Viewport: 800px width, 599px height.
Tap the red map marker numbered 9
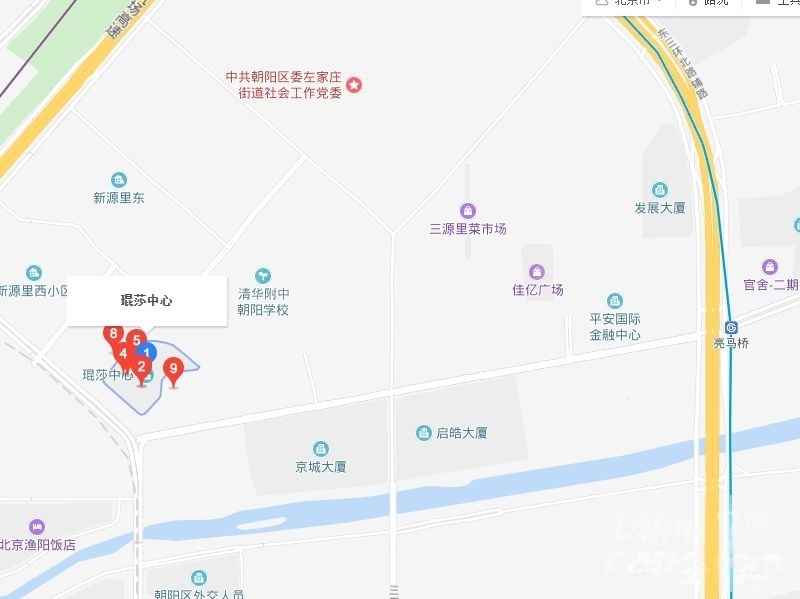coord(174,370)
